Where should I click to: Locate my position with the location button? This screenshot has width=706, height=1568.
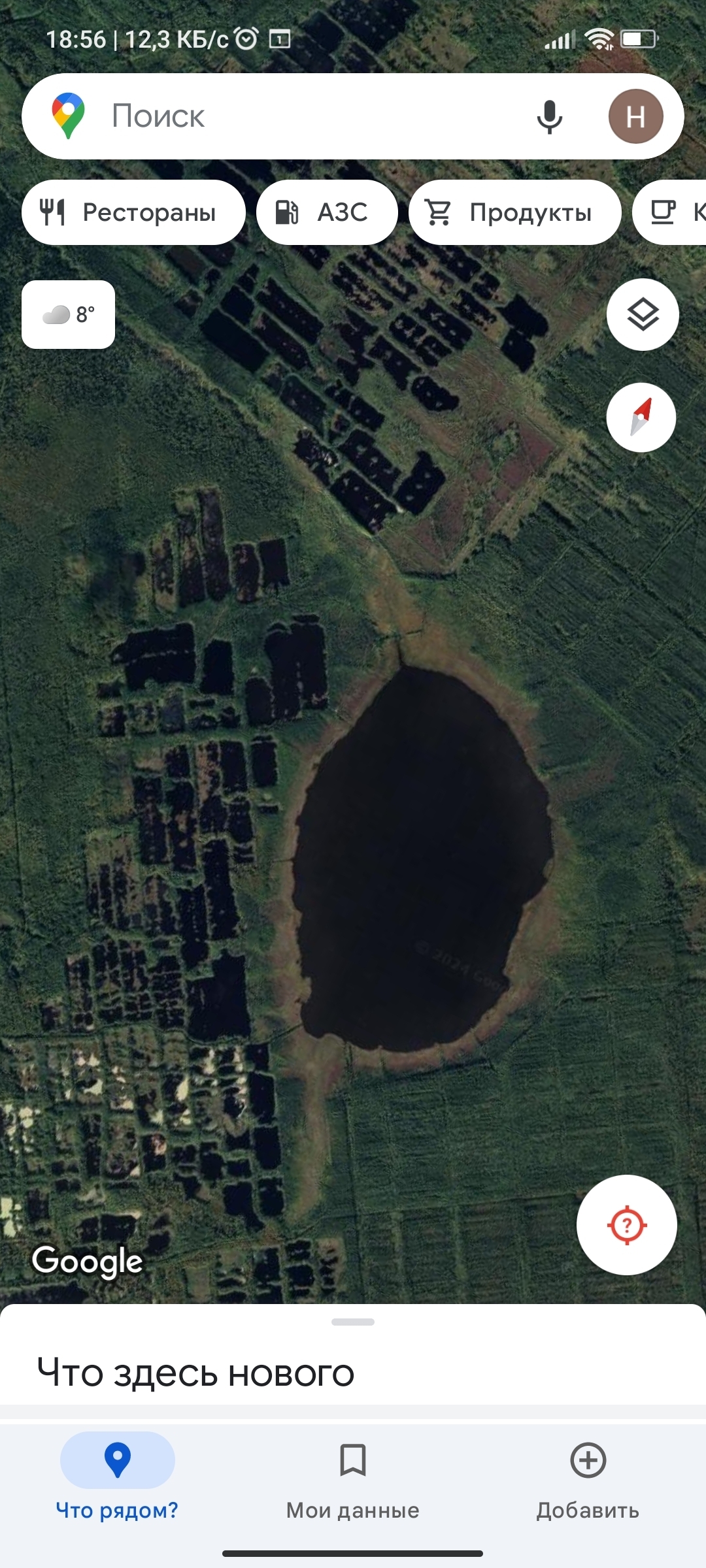tap(626, 1224)
